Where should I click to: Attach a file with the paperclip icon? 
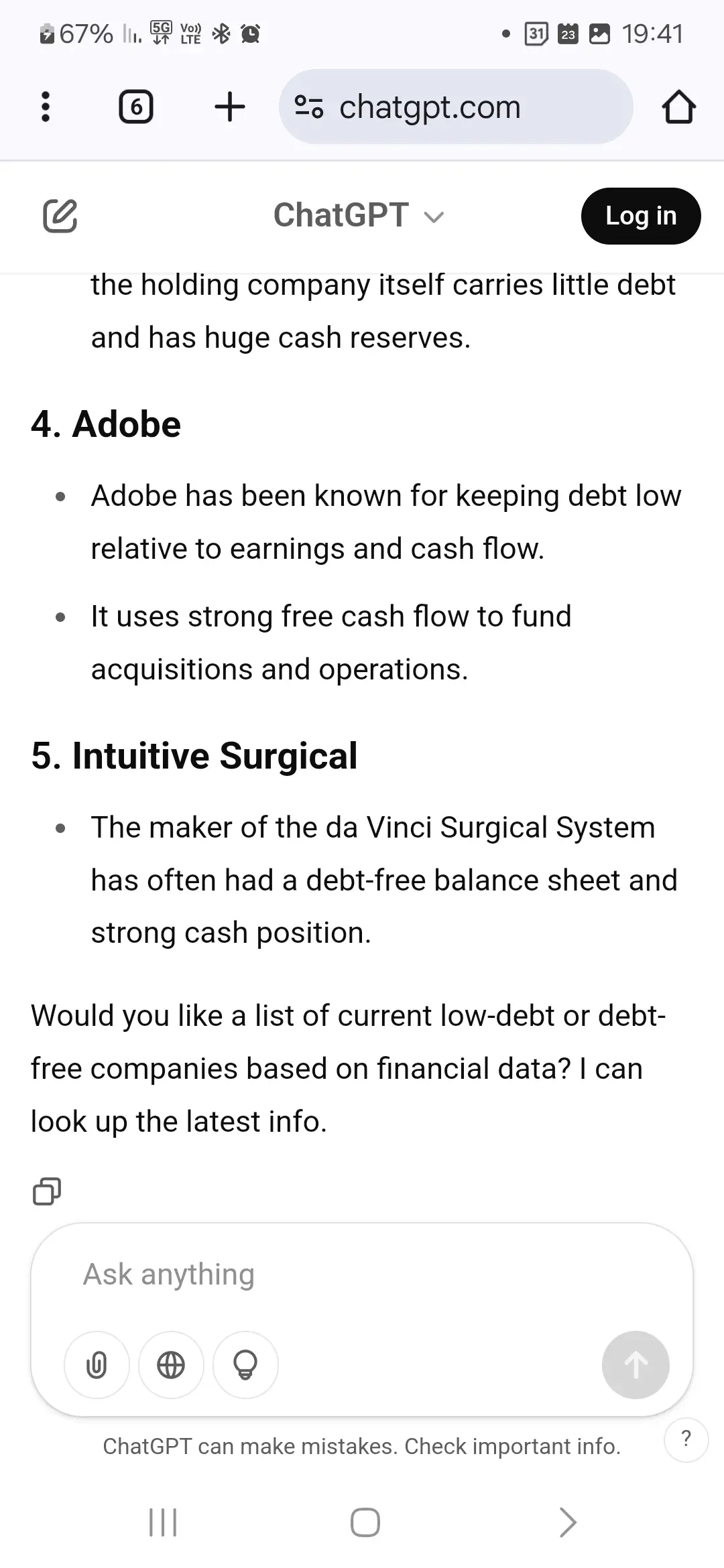pos(97,1365)
